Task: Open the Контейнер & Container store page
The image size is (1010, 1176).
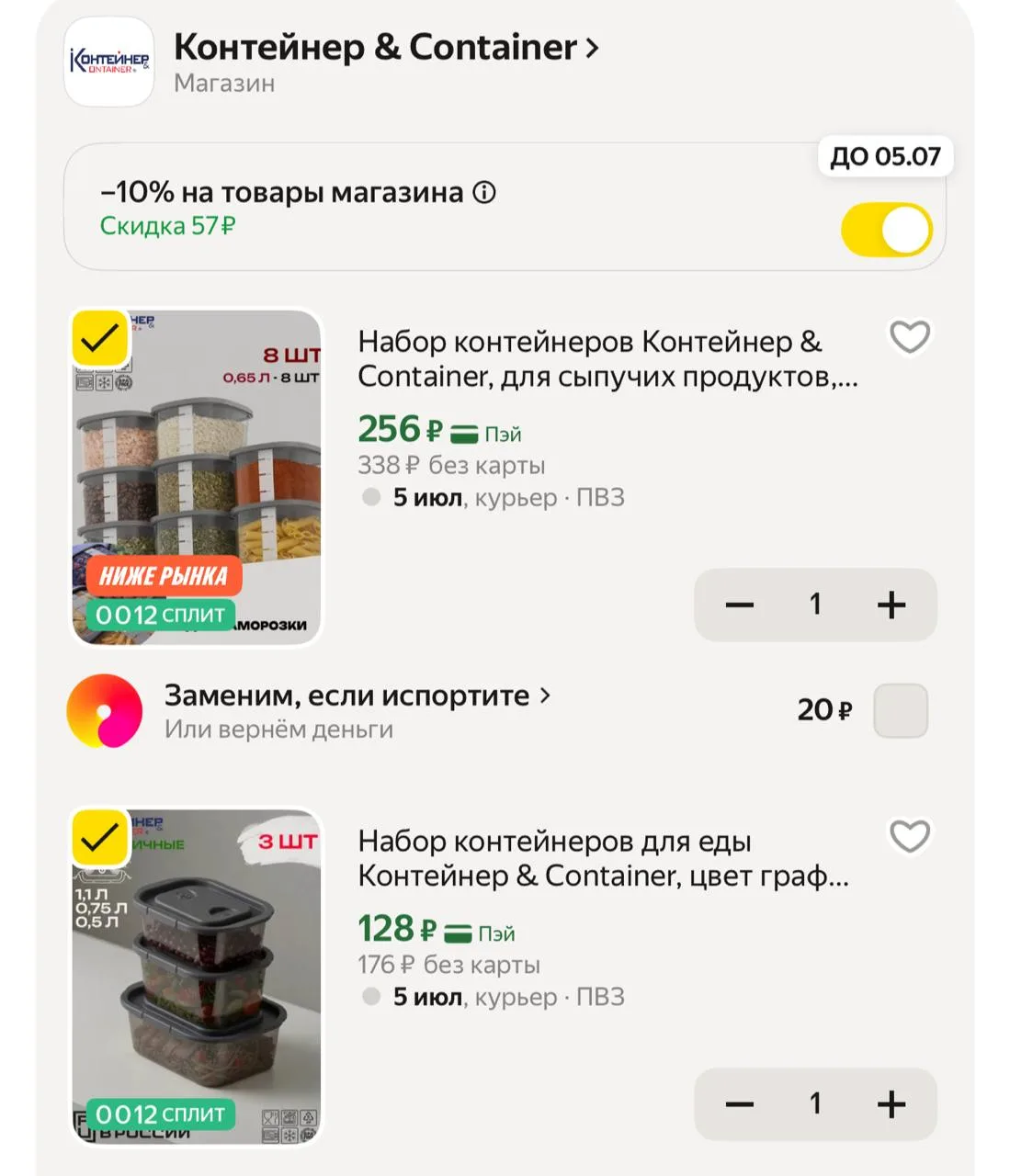Action: tap(386, 47)
